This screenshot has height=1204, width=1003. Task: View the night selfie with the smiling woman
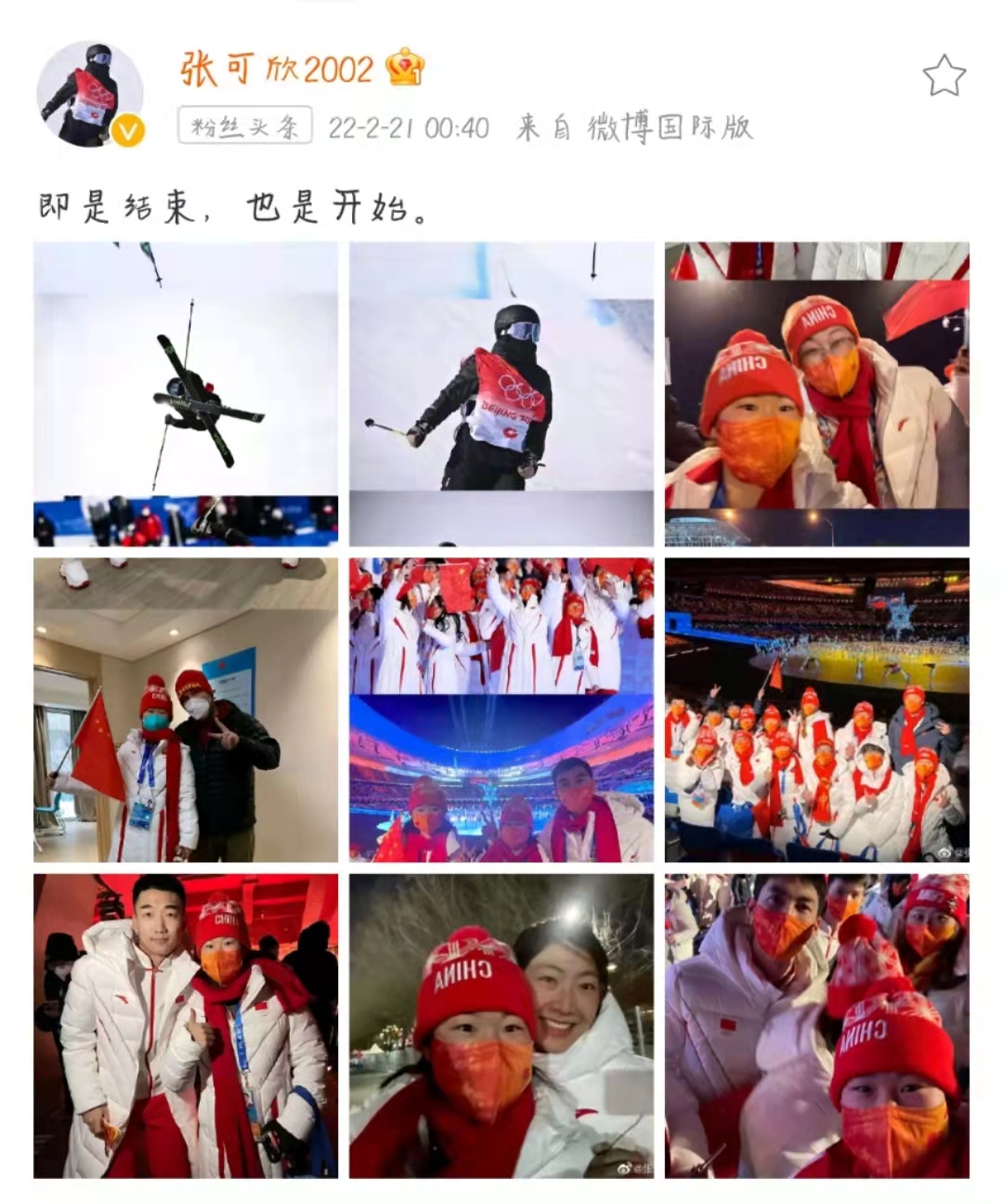[501, 1026]
